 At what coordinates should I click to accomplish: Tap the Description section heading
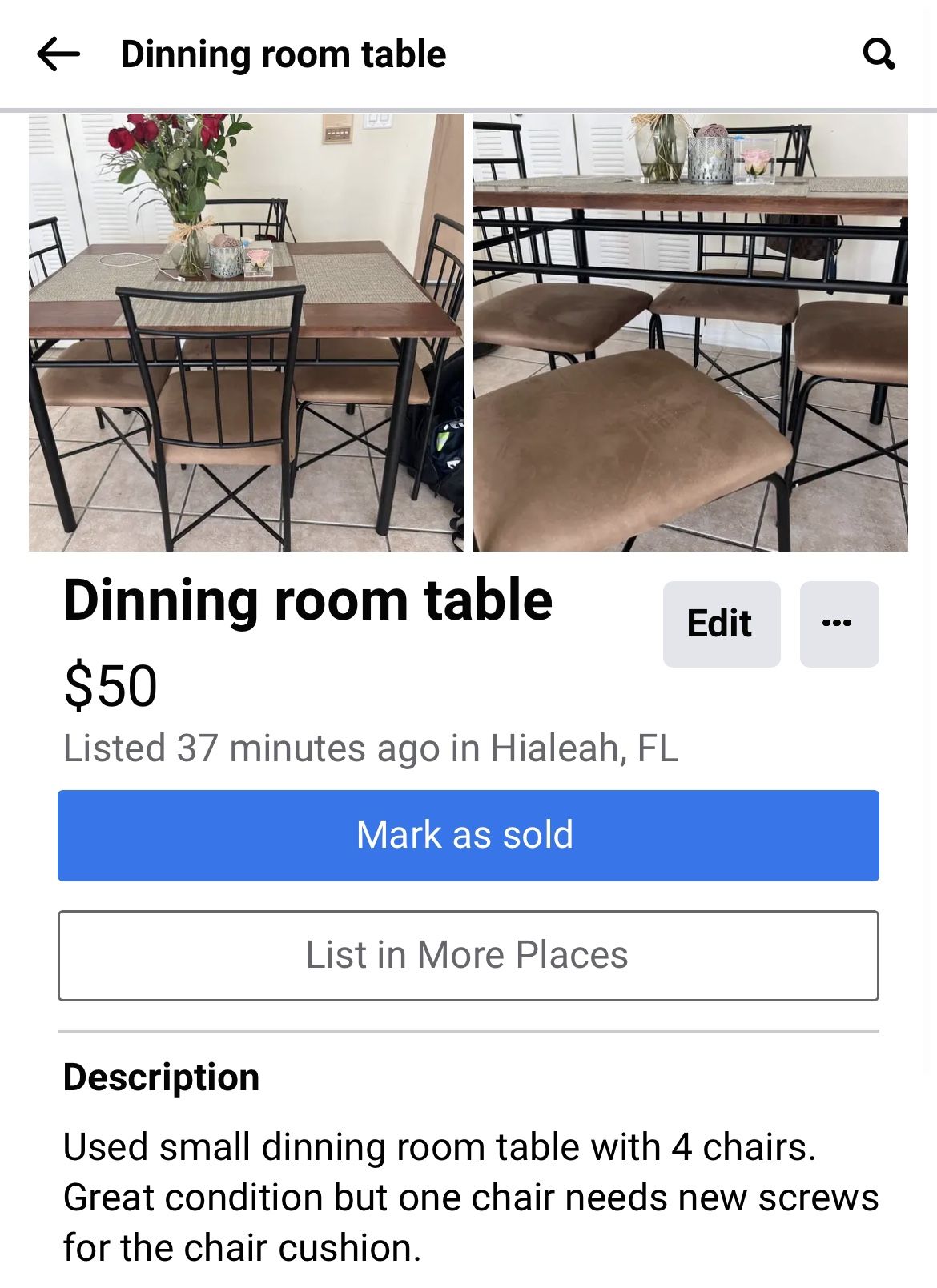tap(160, 1077)
